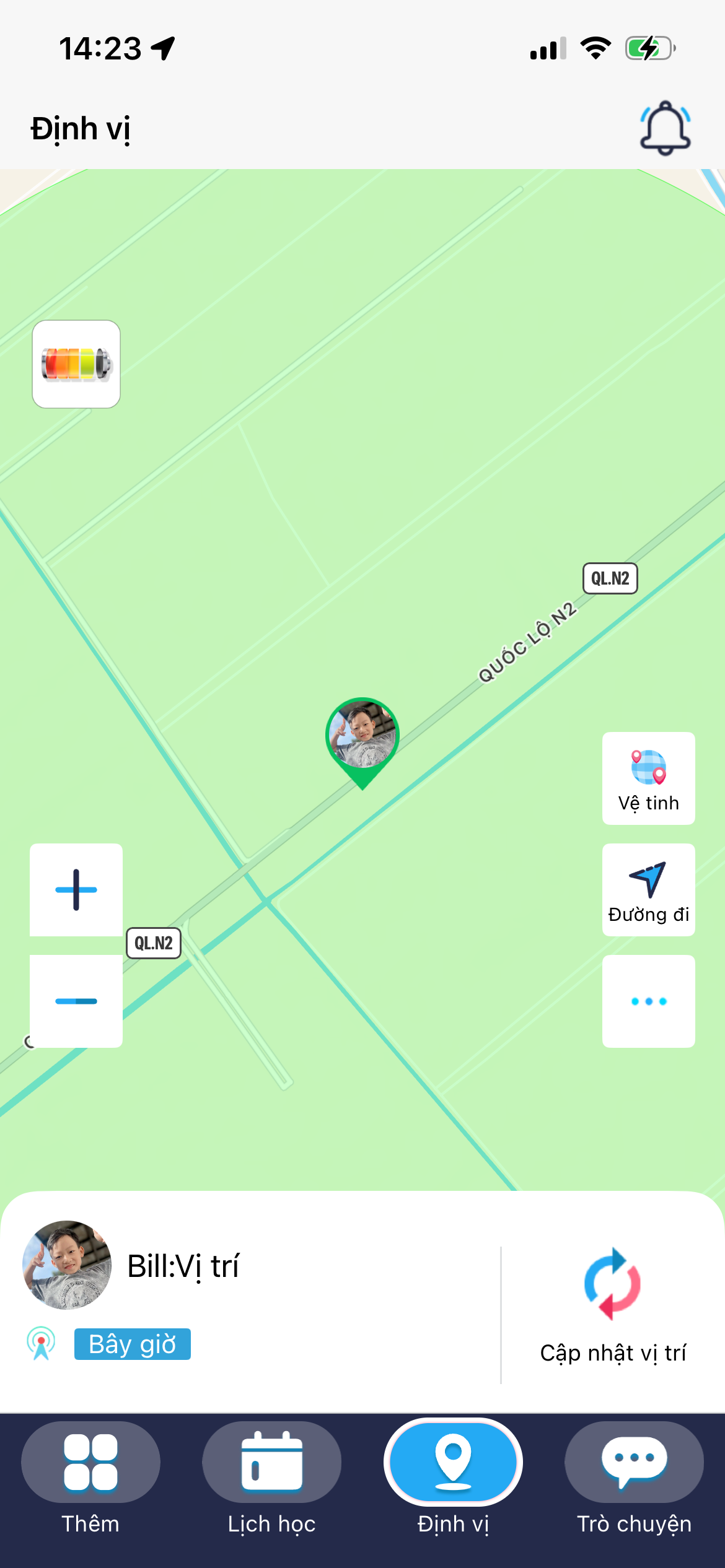Image resolution: width=725 pixels, height=1568 pixels.
Task: Zoom out the map with minus button
Action: (x=76, y=1001)
